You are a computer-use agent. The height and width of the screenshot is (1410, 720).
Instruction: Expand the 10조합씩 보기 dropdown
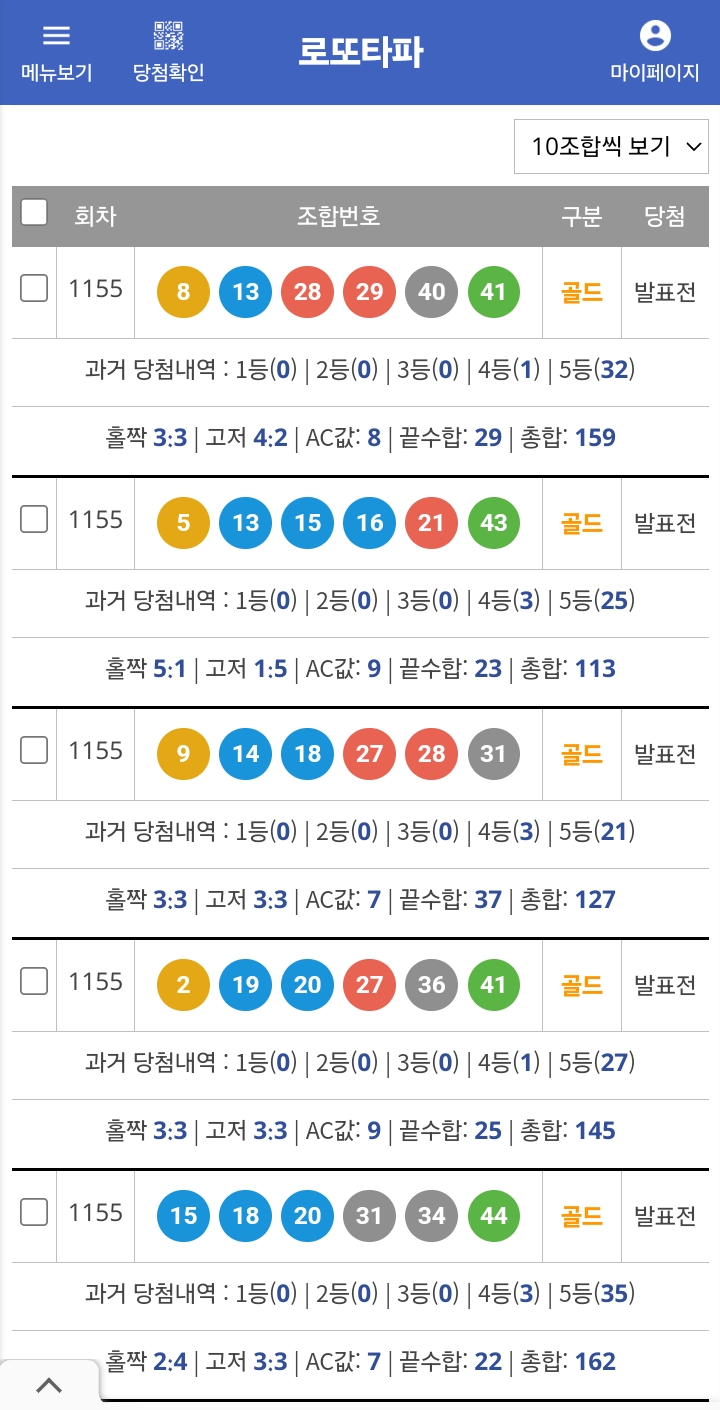point(612,147)
